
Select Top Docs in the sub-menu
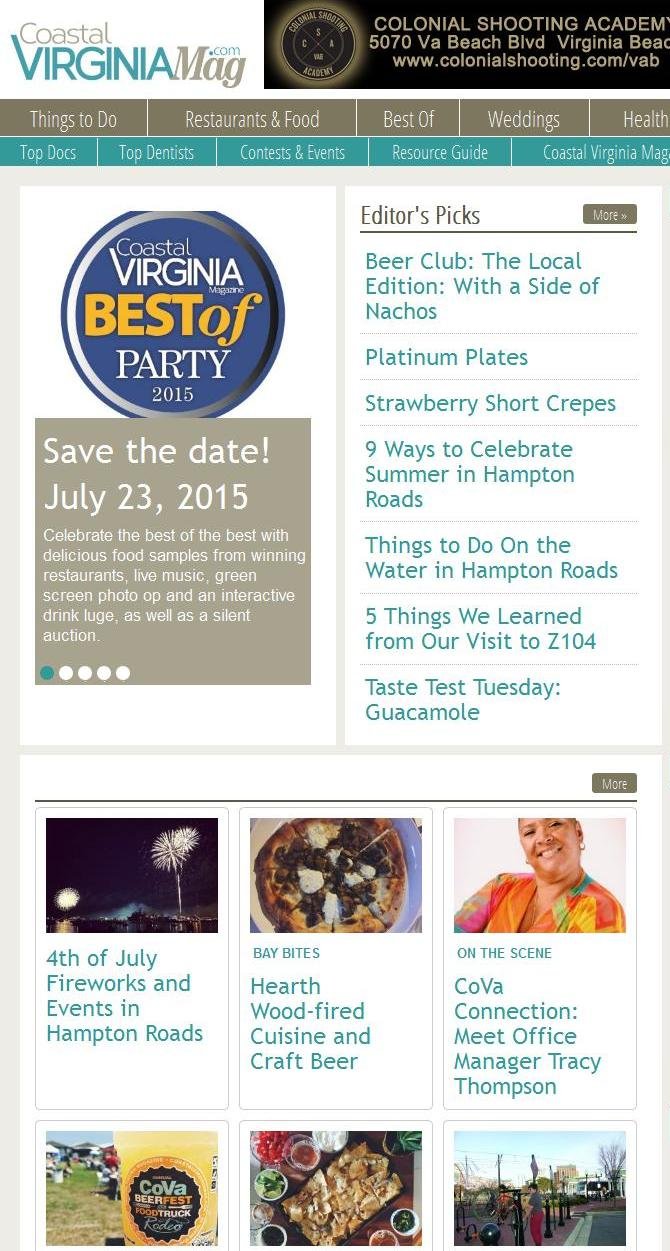coord(48,152)
